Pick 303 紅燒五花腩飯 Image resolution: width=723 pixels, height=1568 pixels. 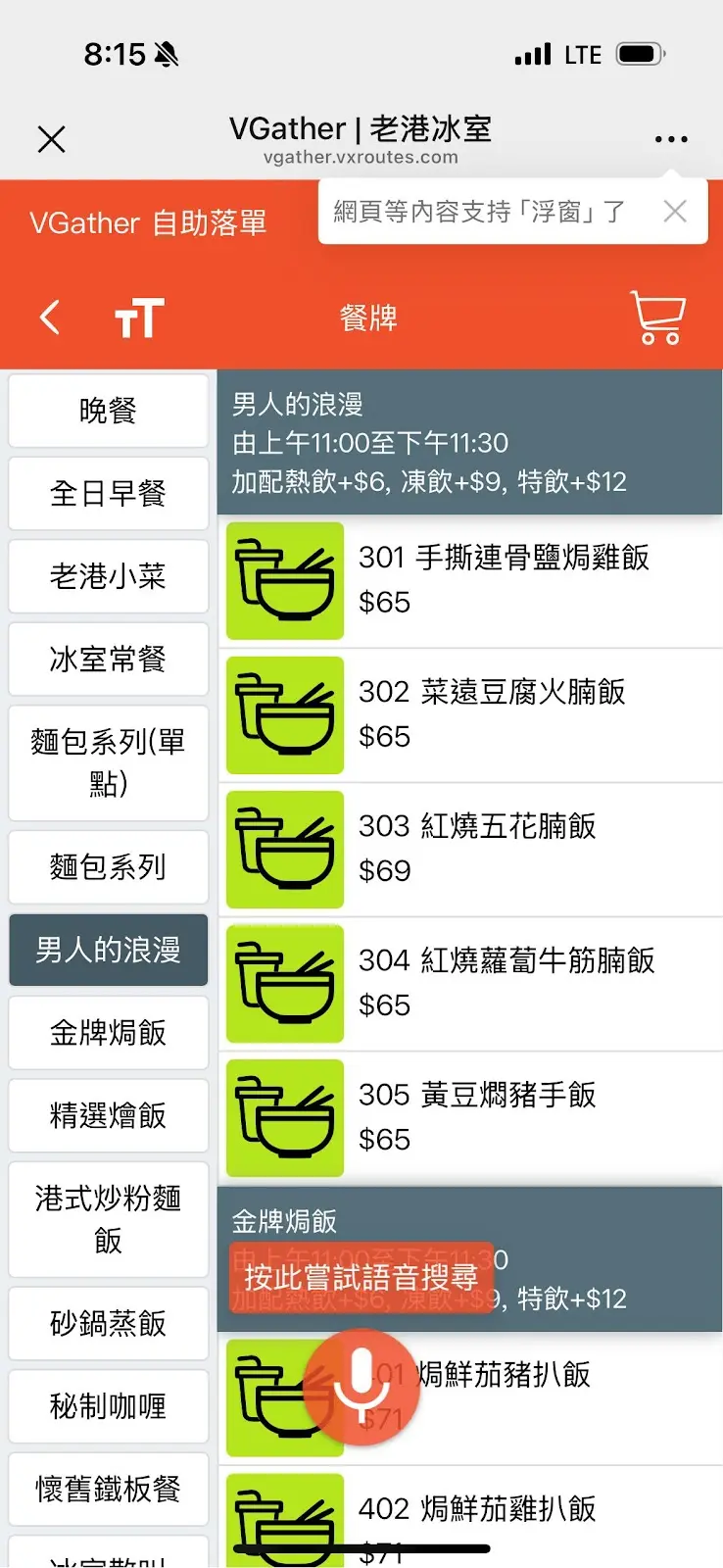pos(470,849)
